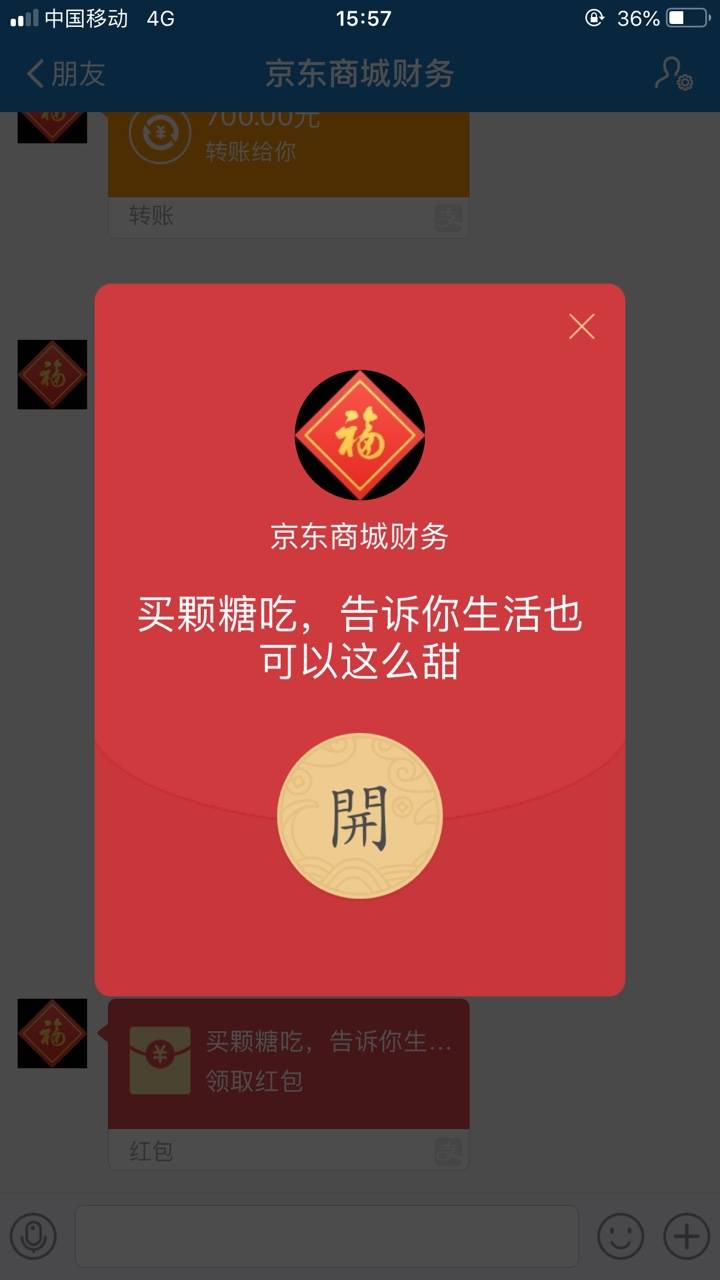
Task: Focus the message text field
Action: (x=326, y=1236)
